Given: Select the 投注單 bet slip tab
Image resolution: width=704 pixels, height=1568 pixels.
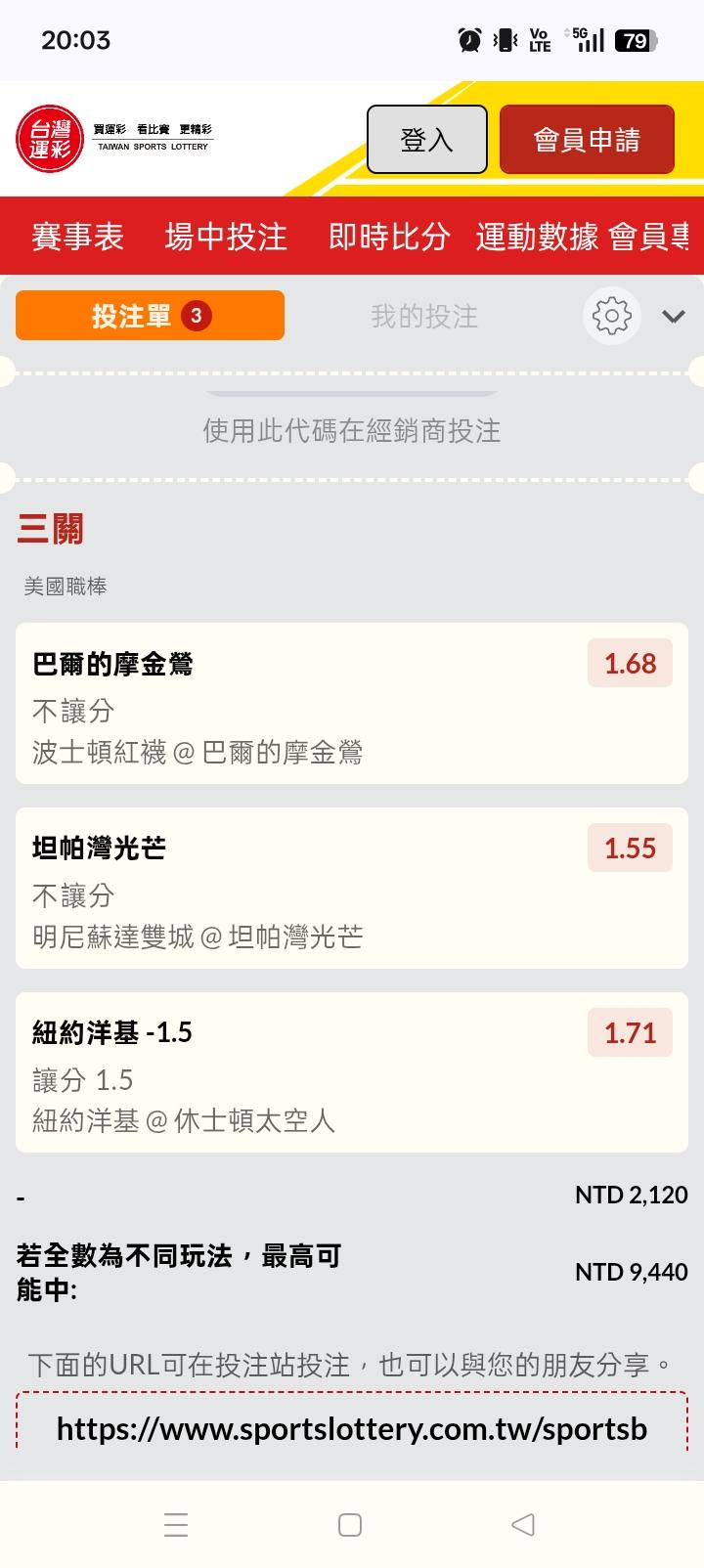Looking at the screenshot, I should click(x=150, y=316).
